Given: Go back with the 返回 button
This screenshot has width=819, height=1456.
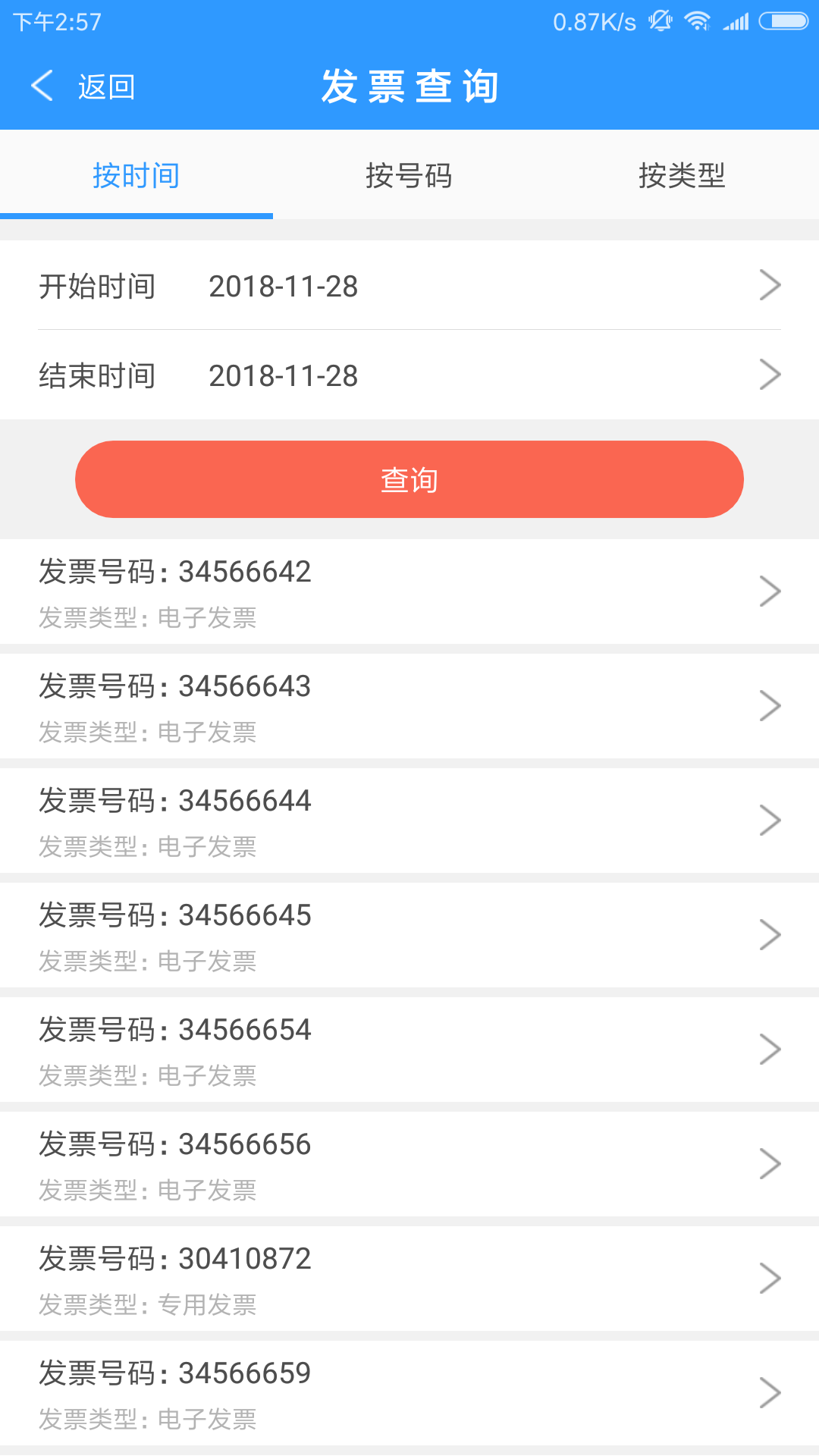Looking at the screenshot, I should coord(83,86).
